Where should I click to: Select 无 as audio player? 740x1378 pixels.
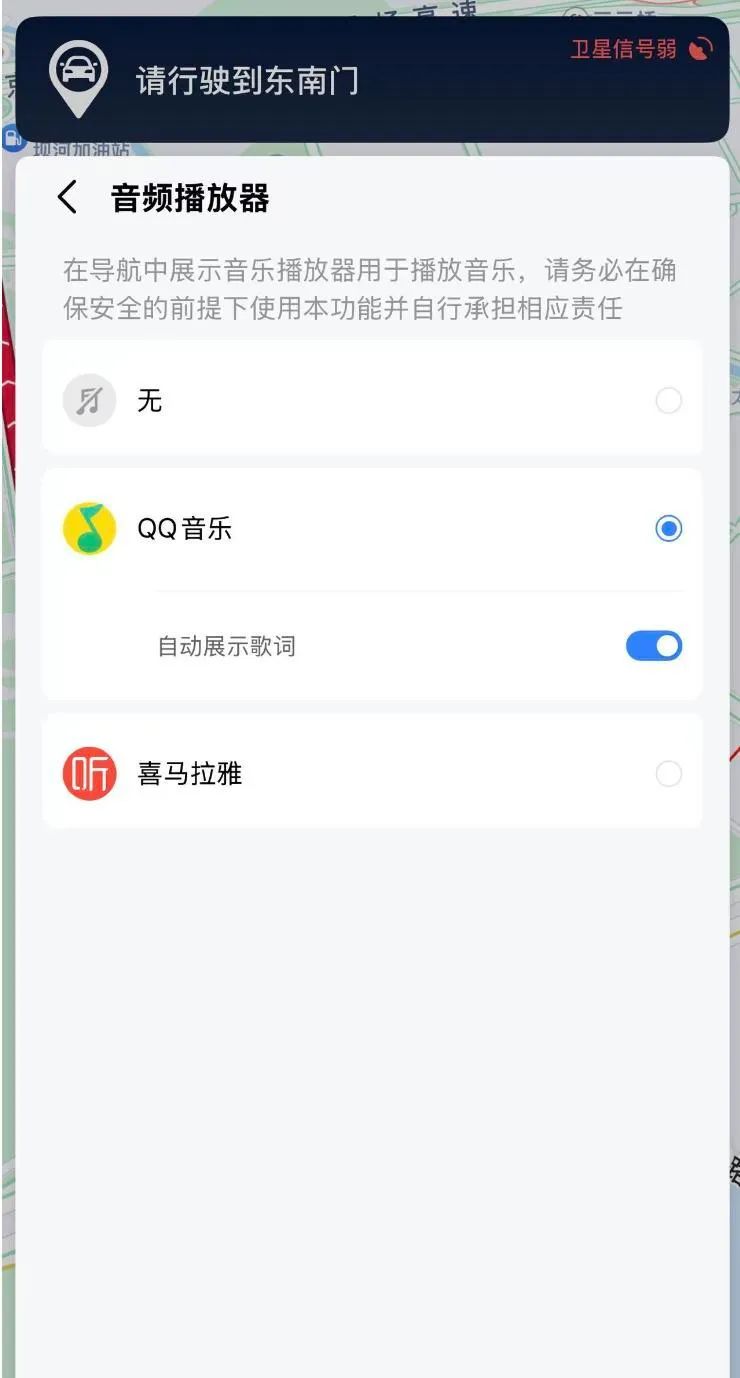click(x=668, y=401)
